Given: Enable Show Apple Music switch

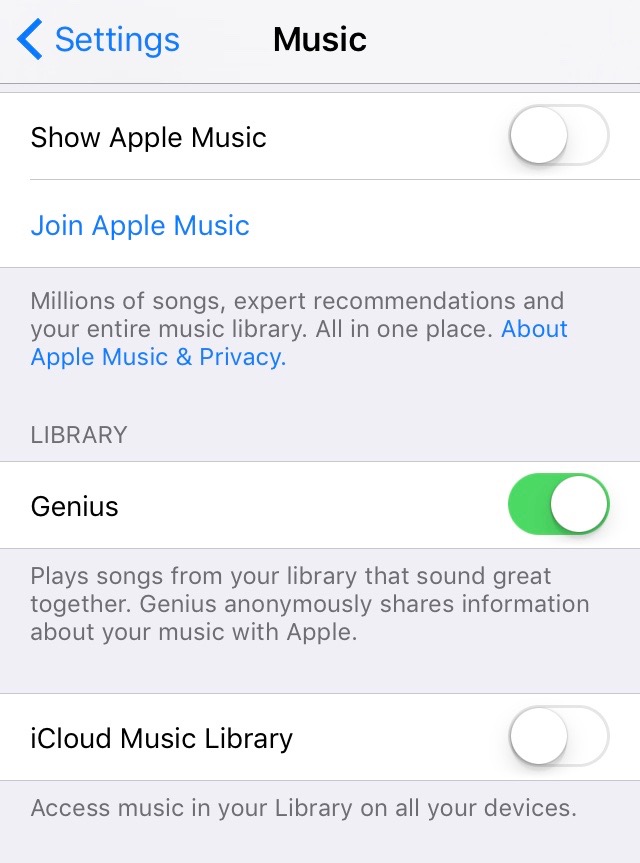Looking at the screenshot, I should [x=559, y=135].
